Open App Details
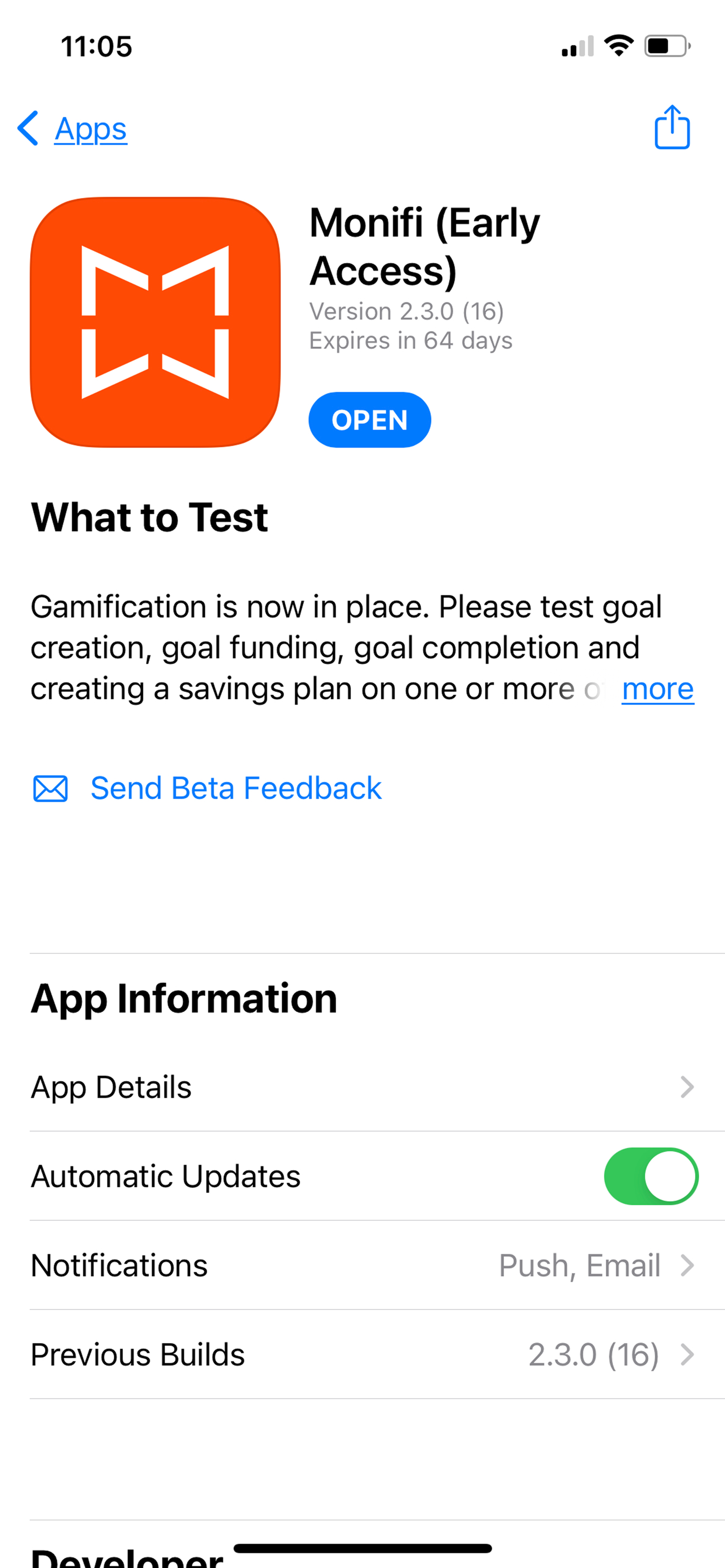The height and width of the screenshot is (1568, 725). tap(362, 1087)
